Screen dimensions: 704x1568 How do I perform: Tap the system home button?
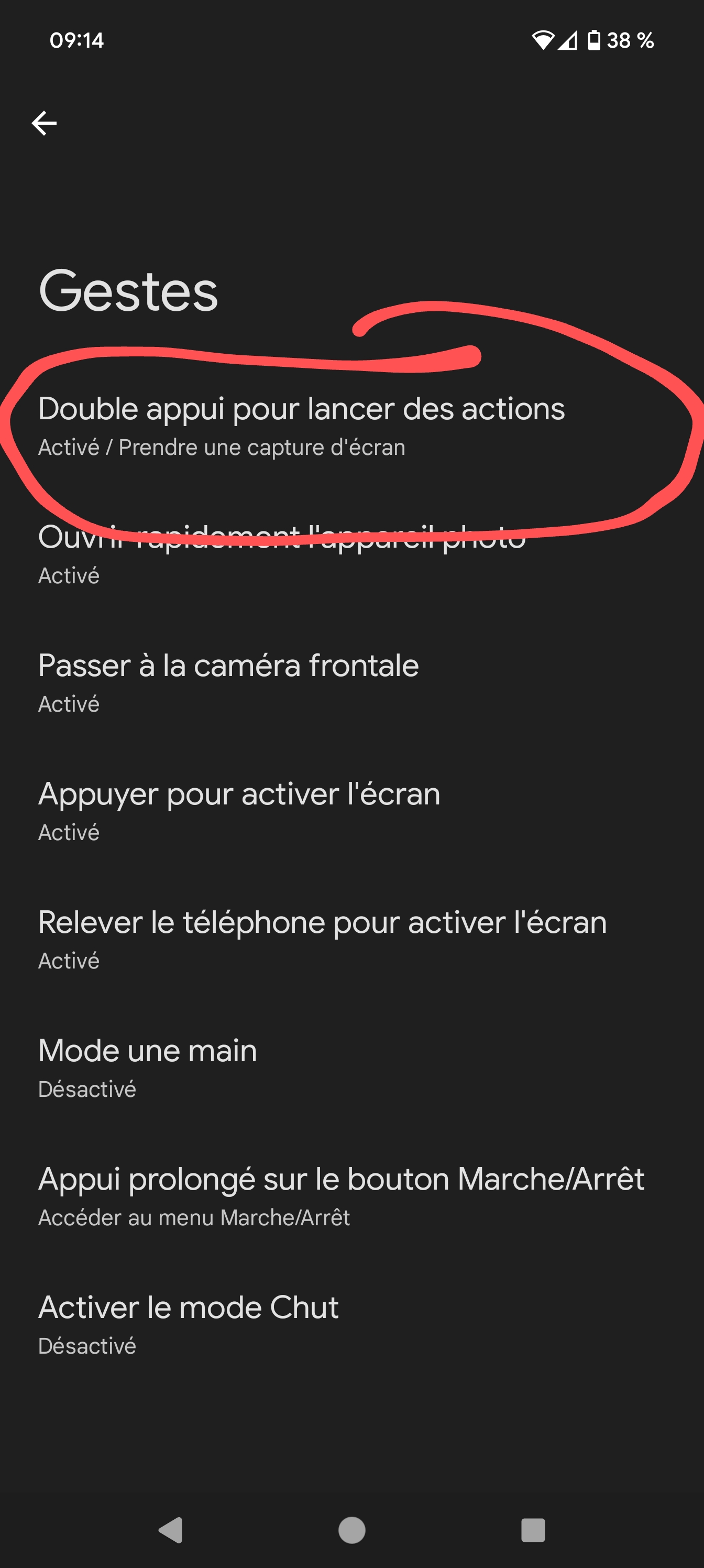coord(351,1530)
